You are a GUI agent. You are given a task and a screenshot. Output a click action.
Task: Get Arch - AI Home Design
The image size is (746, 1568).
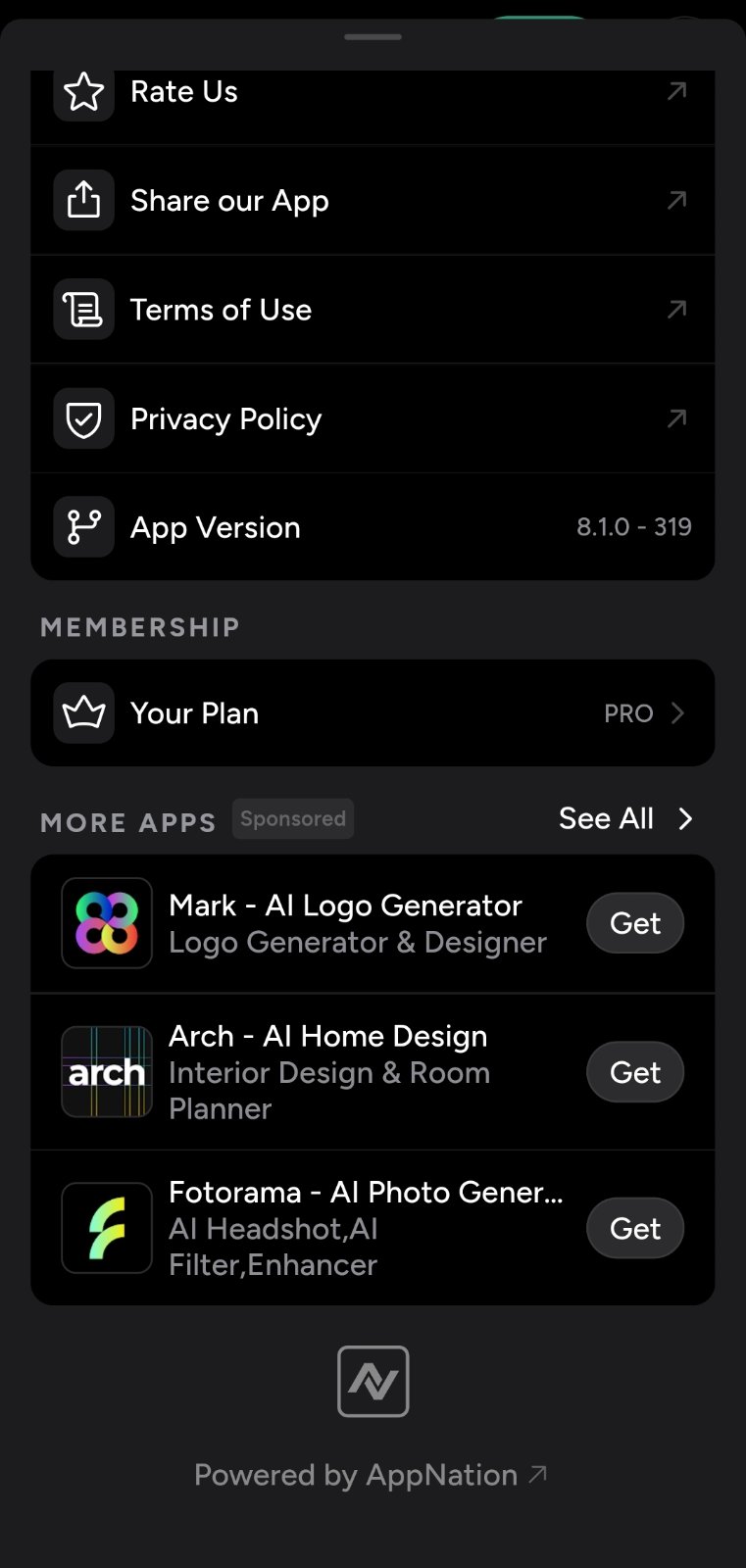[x=634, y=1072]
